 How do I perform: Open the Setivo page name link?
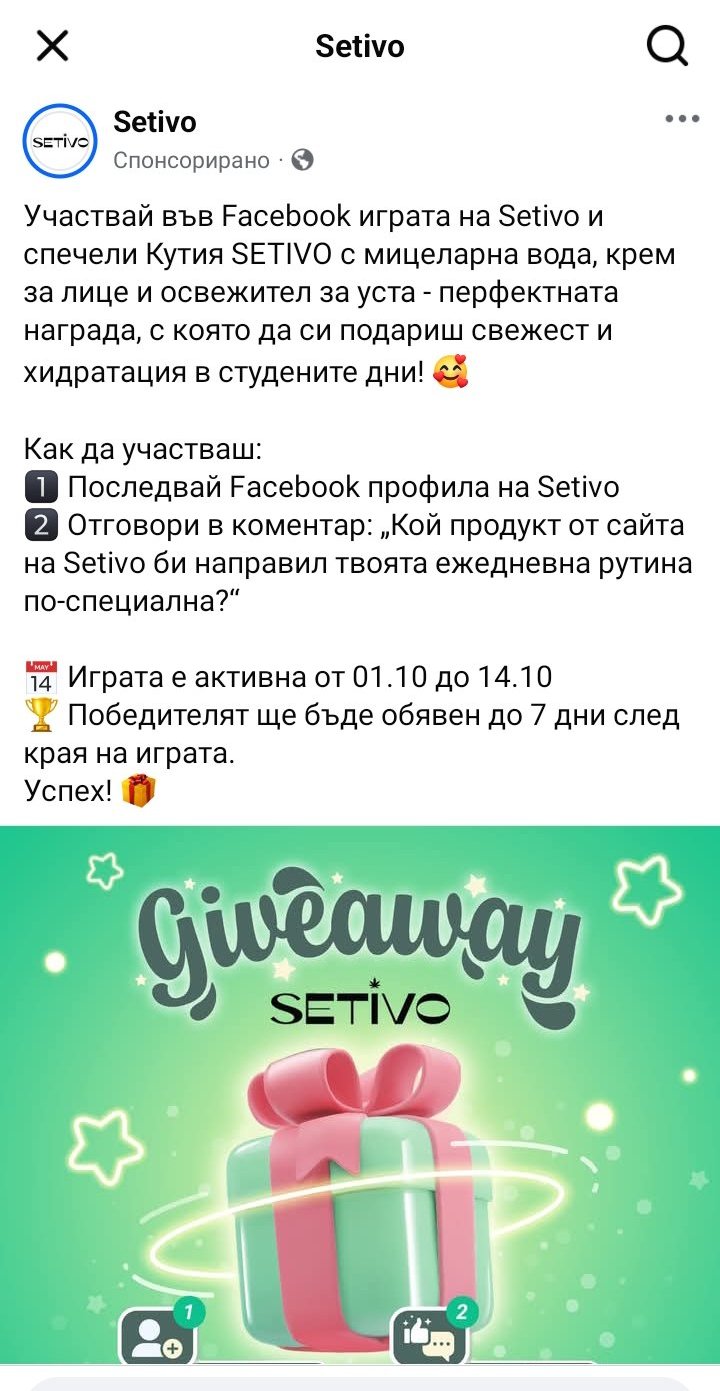tap(155, 122)
